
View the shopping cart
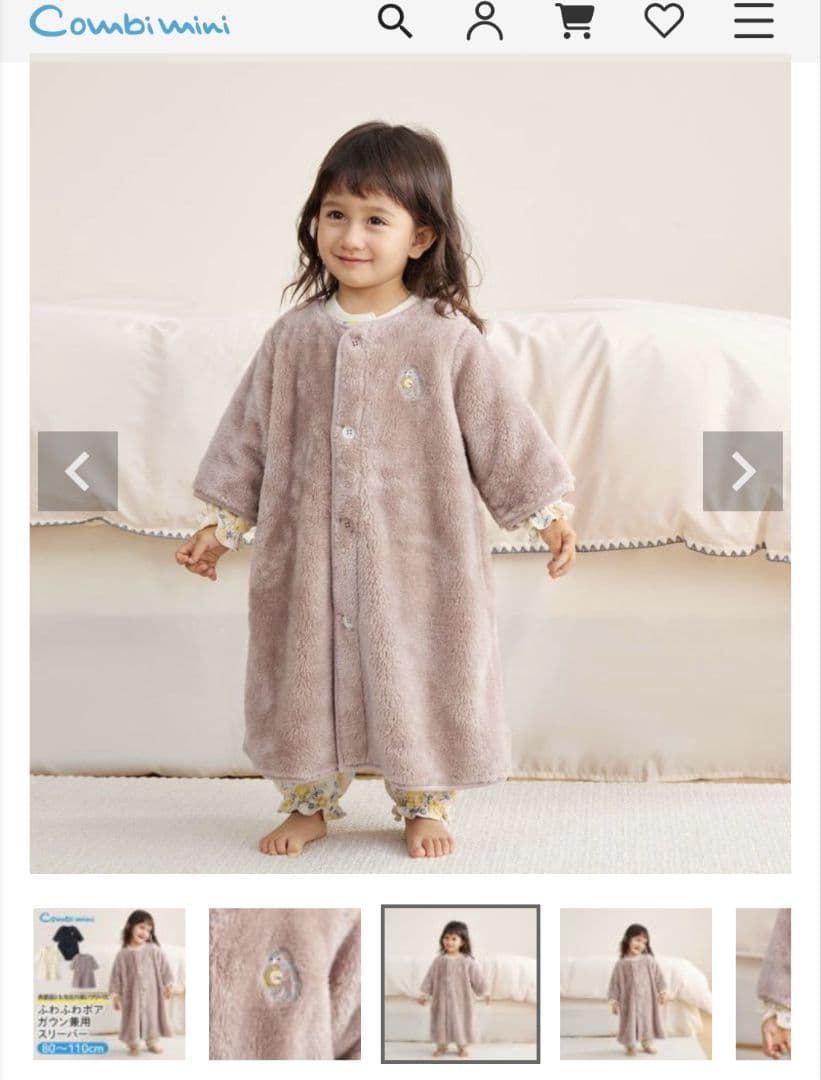point(575,21)
